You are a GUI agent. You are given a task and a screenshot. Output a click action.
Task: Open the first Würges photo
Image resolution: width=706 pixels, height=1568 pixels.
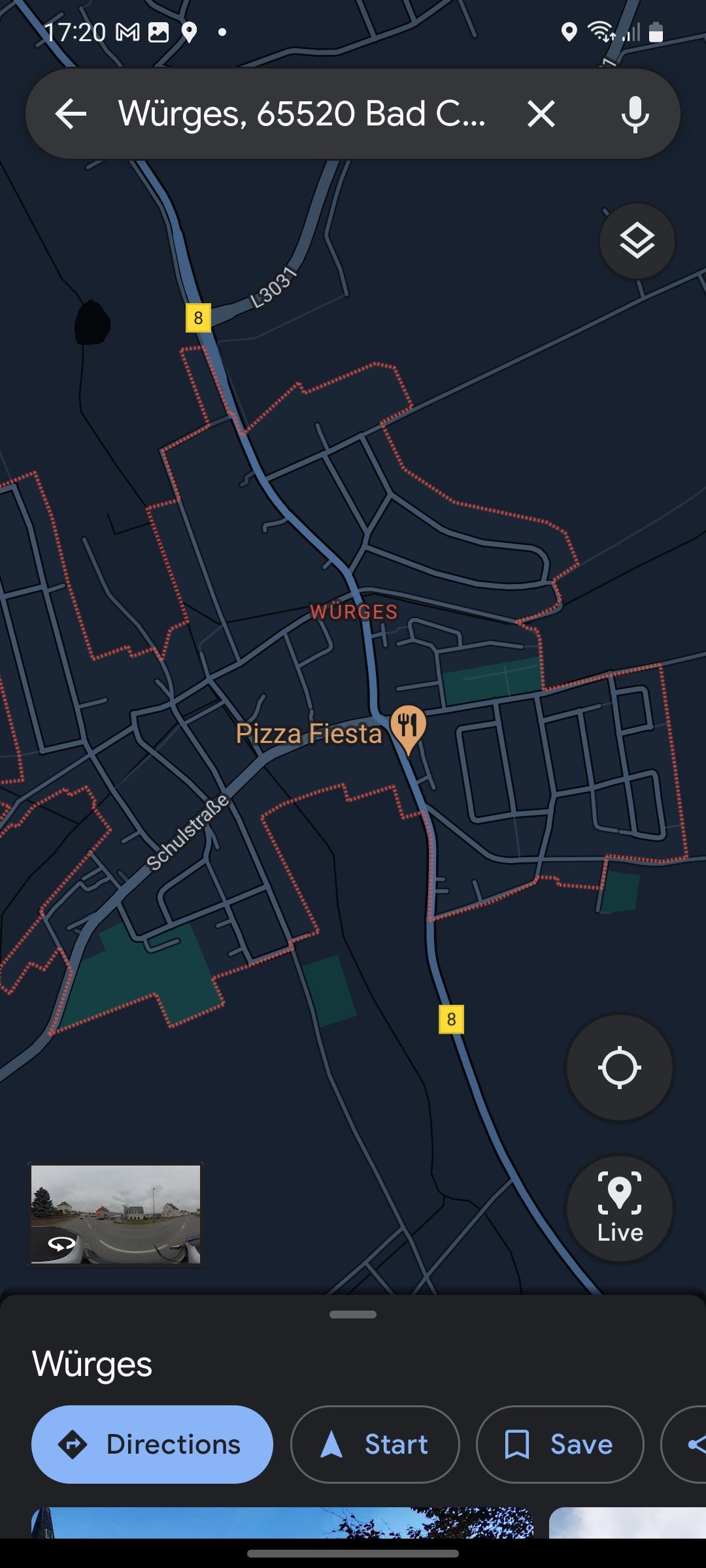(x=282, y=1522)
